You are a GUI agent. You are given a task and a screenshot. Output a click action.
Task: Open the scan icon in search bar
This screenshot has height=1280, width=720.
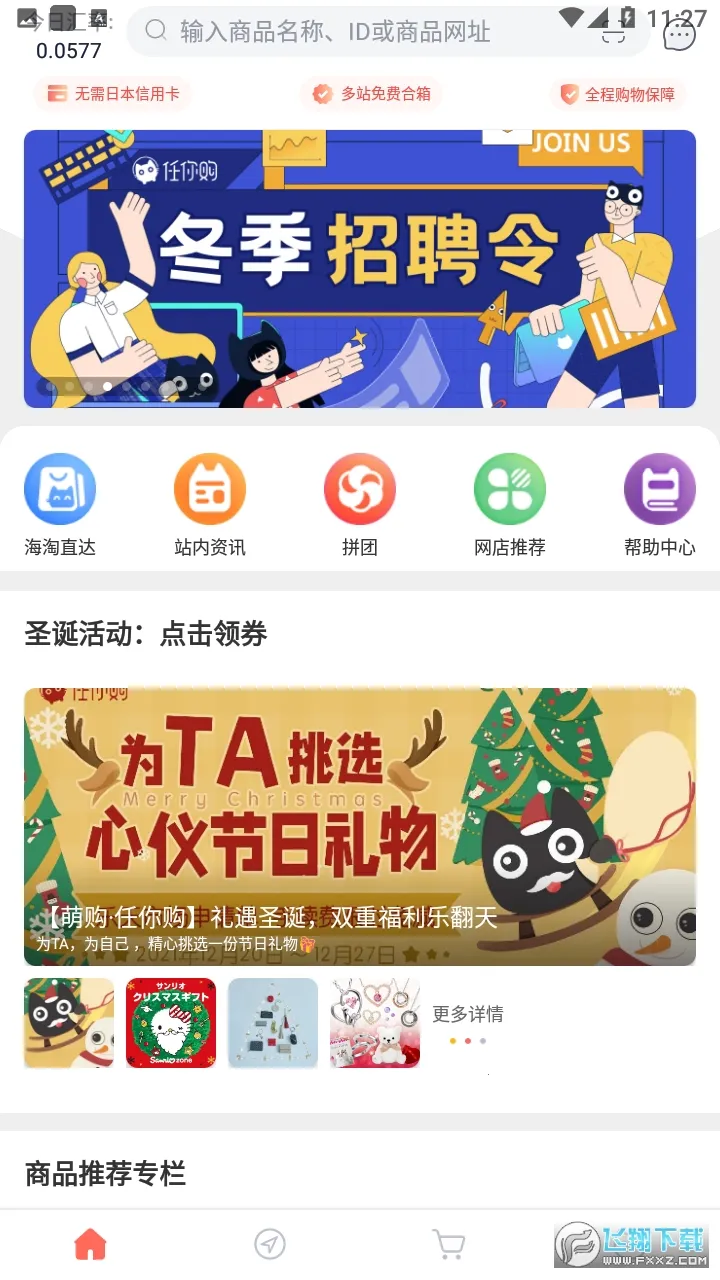pyautogui.click(x=613, y=33)
